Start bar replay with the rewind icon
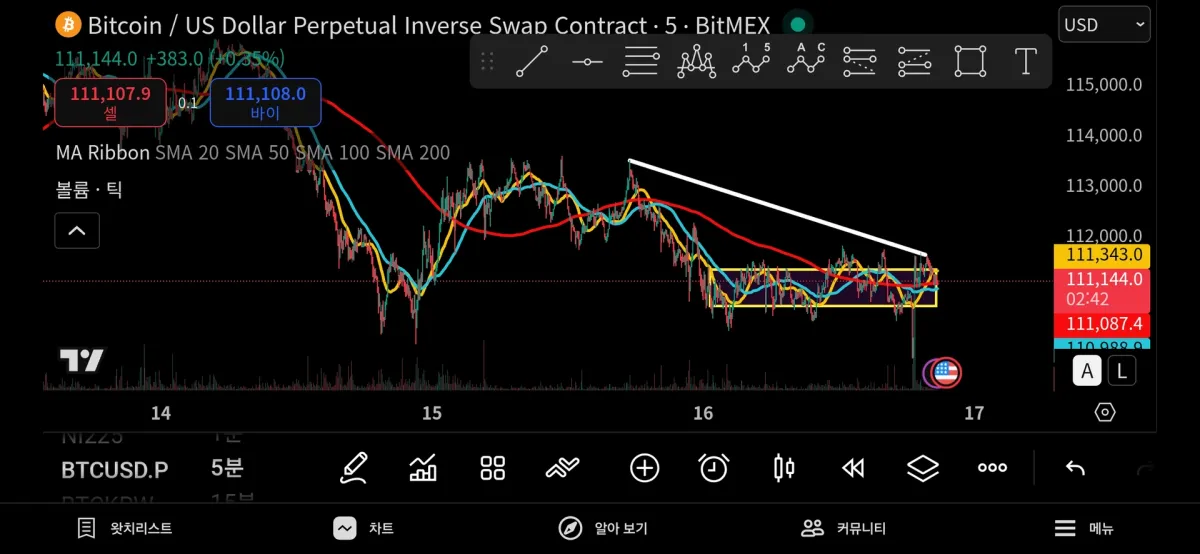 [853, 467]
